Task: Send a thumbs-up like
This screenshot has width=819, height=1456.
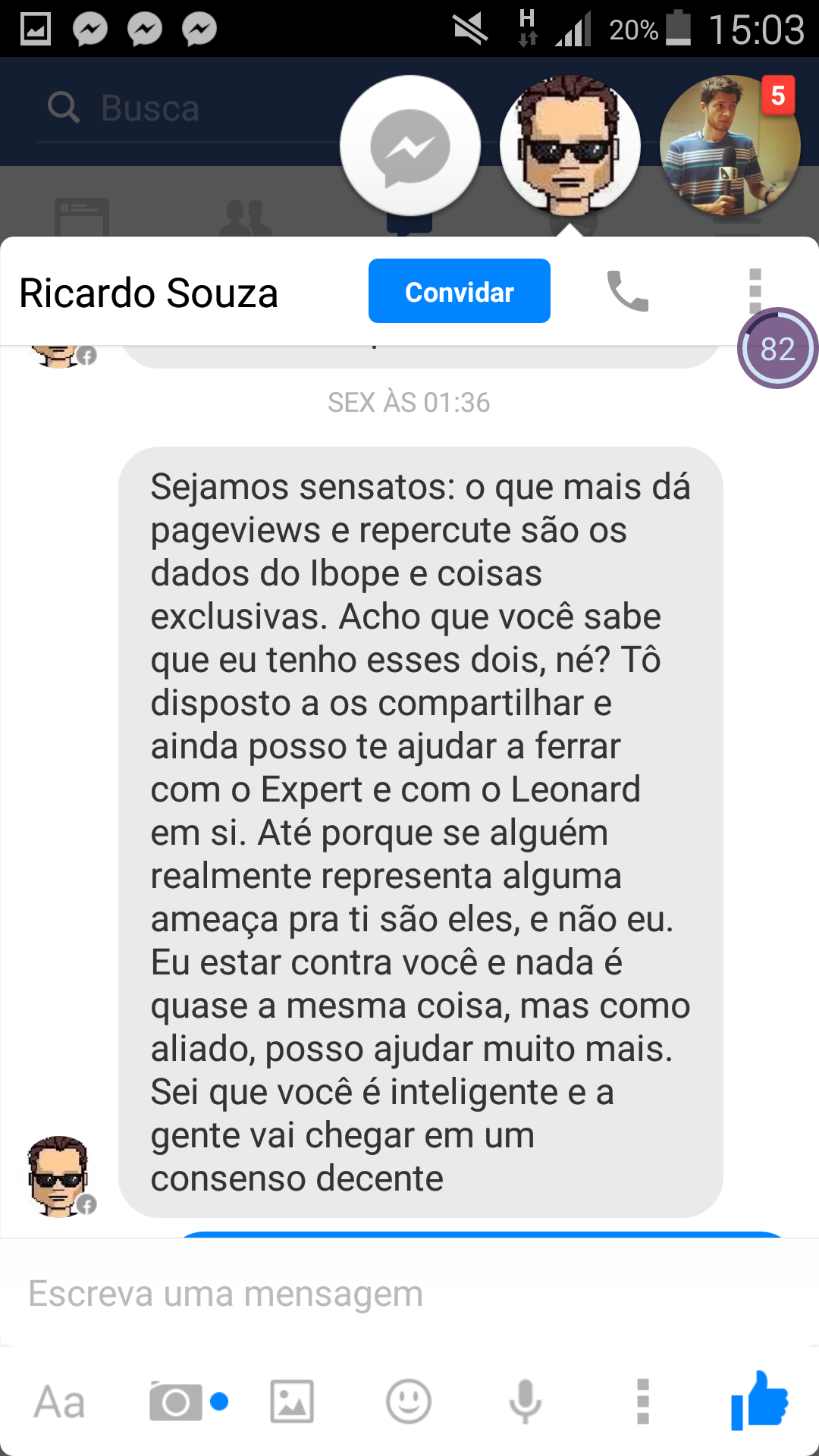Action: 760,1401
